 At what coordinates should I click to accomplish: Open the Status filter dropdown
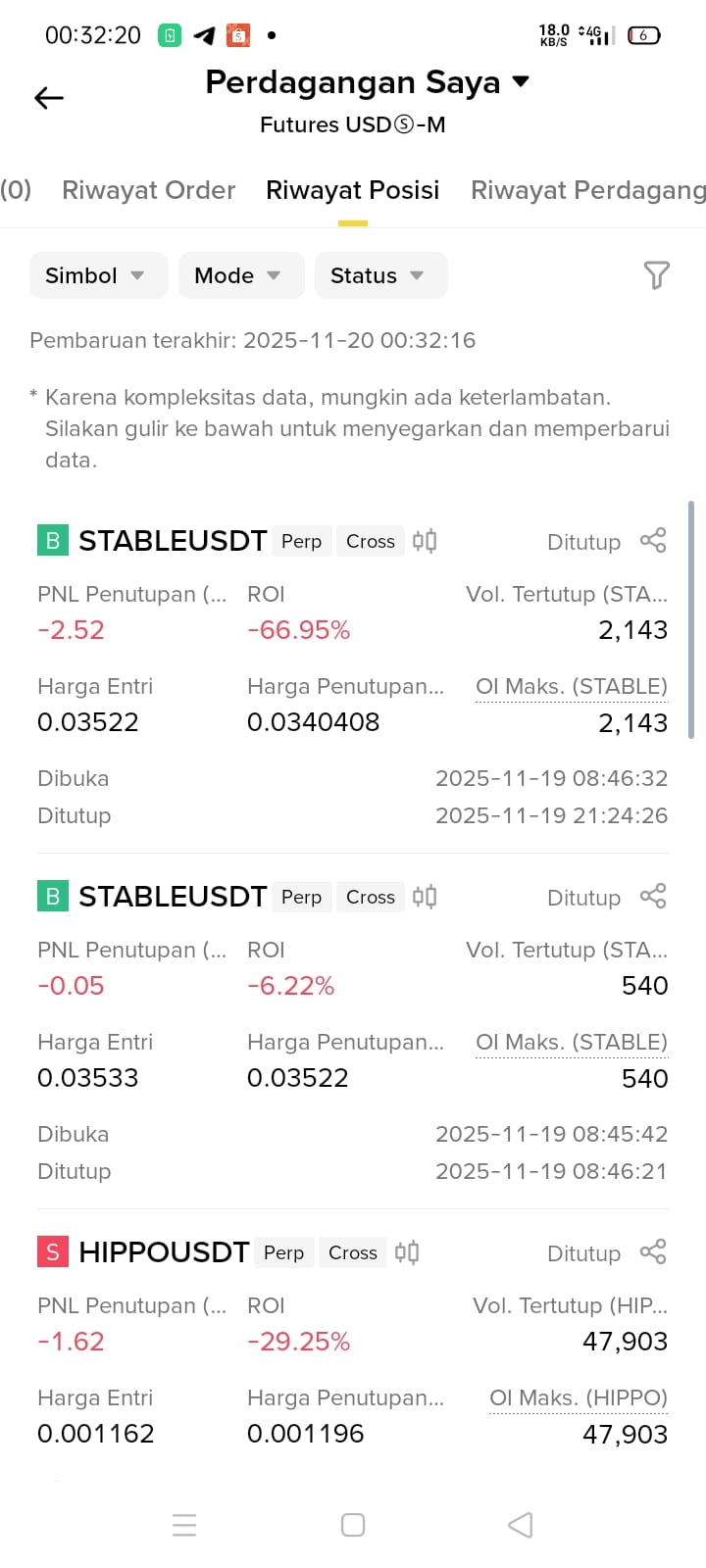pyautogui.click(x=380, y=275)
